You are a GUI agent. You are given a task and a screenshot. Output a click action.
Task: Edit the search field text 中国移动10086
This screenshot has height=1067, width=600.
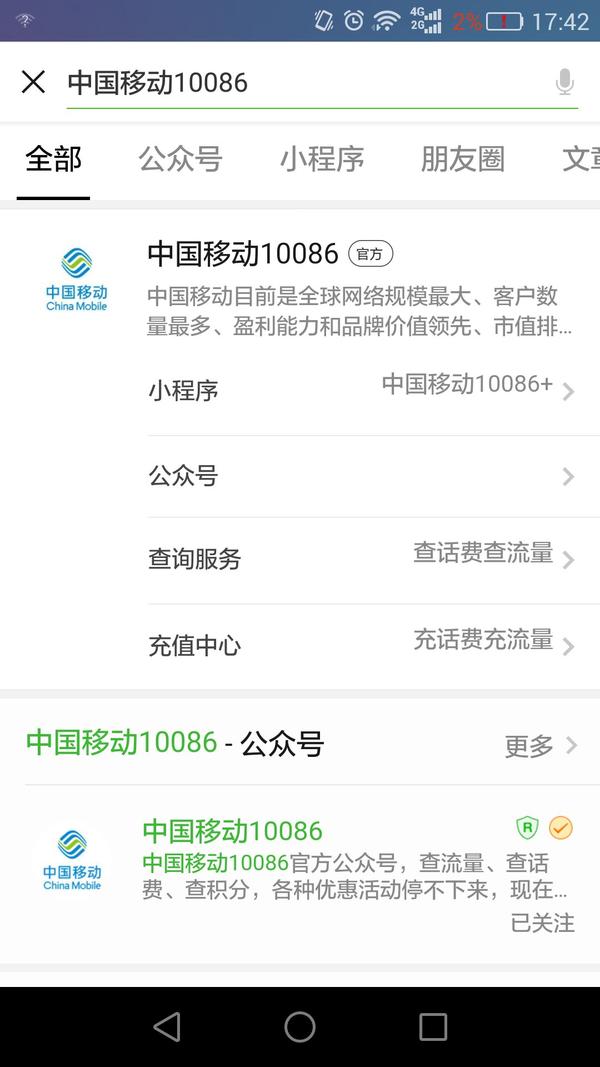pos(300,82)
